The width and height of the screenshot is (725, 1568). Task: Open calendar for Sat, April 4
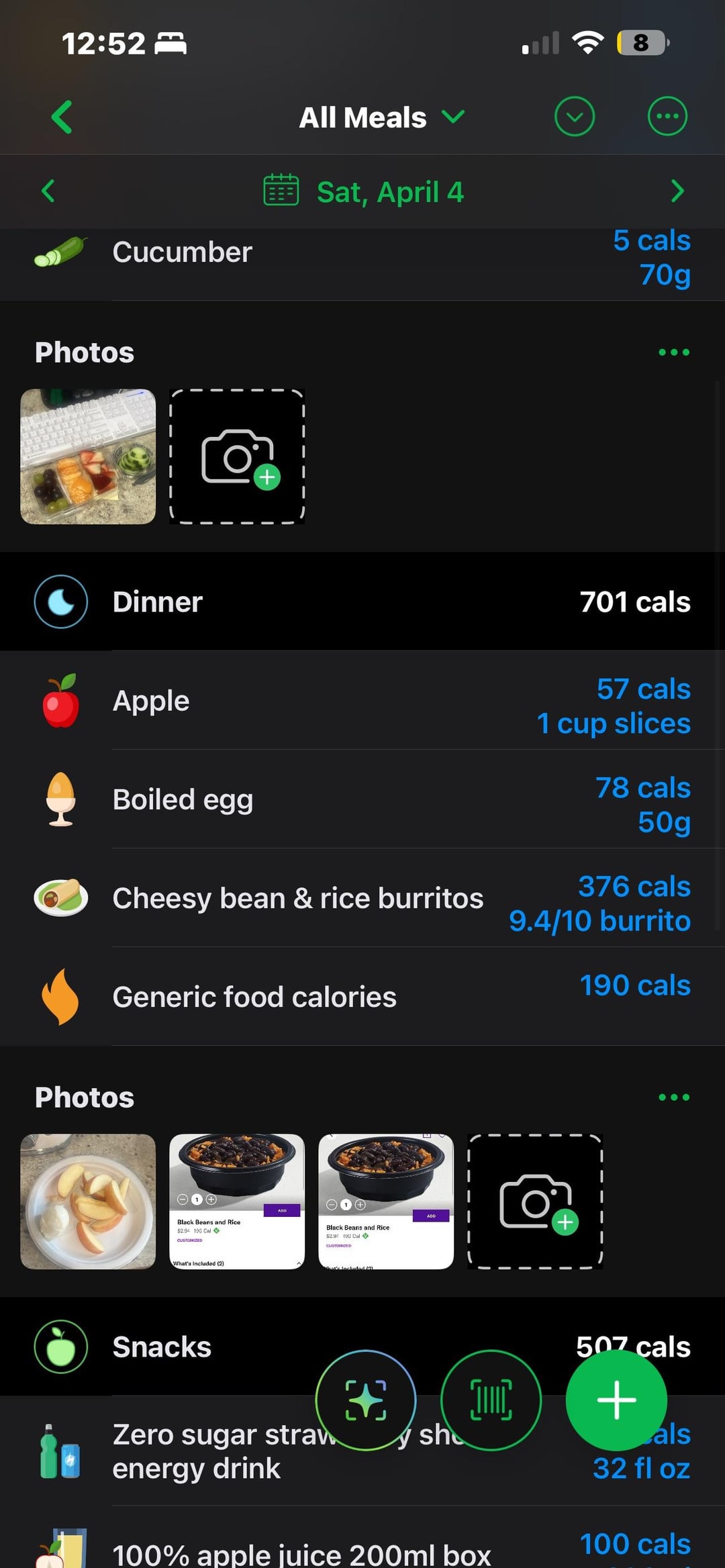pyautogui.click(x=364, y=192)
